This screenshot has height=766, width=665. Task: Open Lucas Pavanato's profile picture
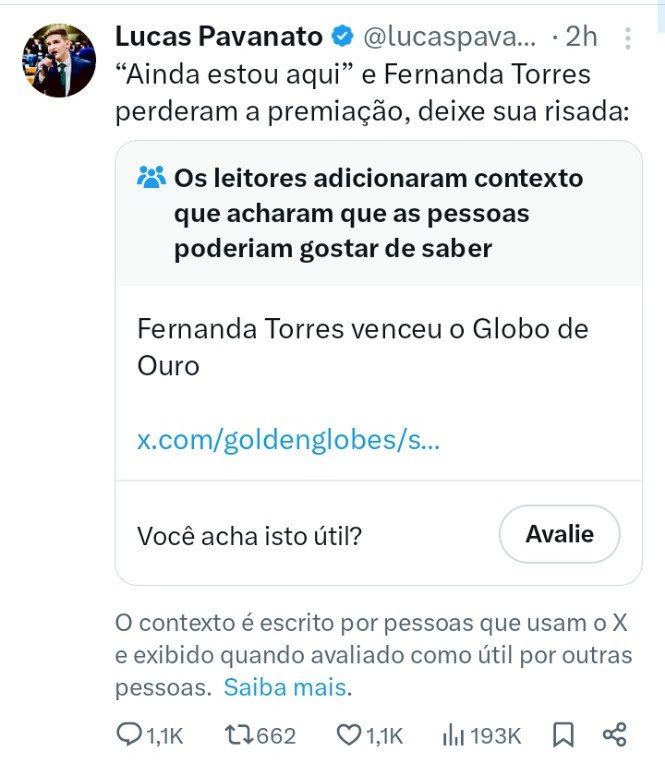pos(58,60)
